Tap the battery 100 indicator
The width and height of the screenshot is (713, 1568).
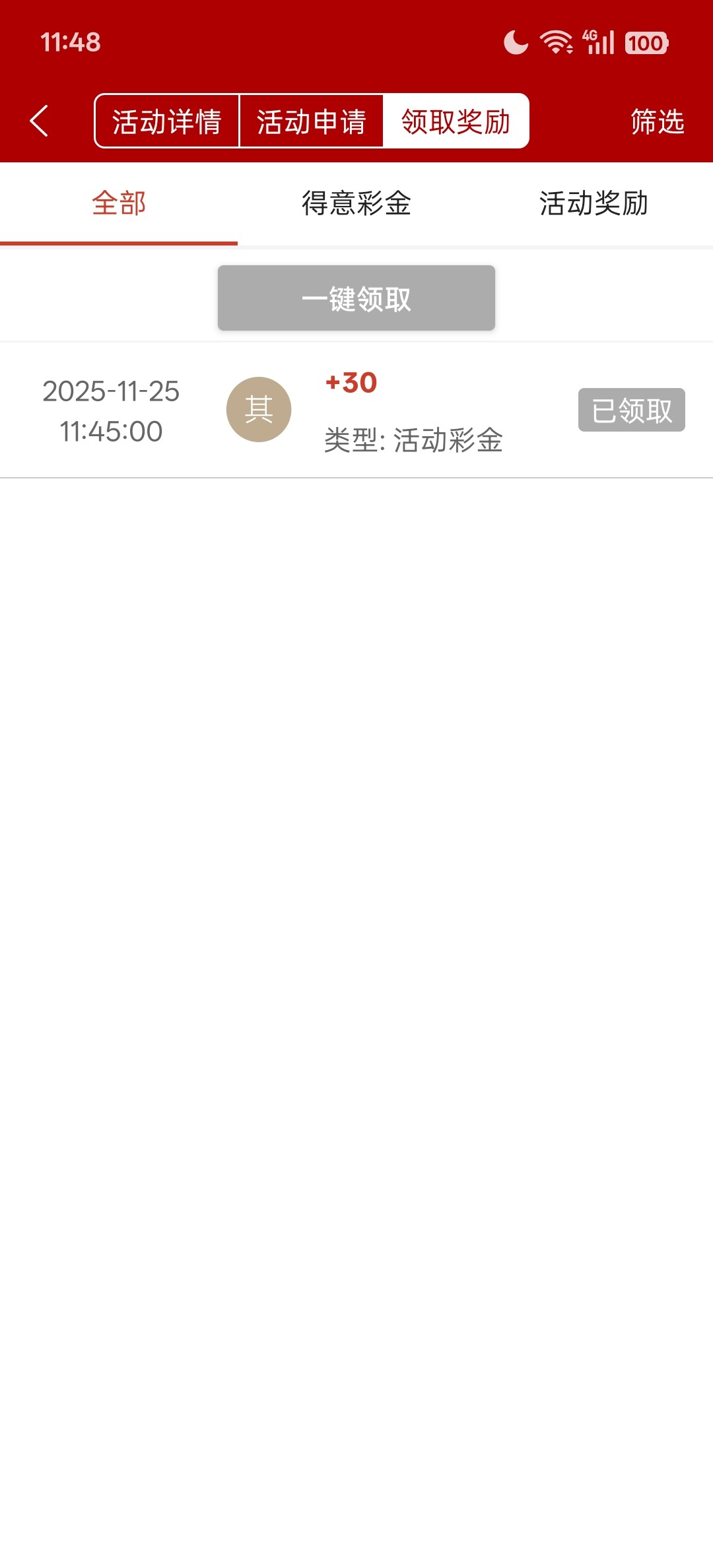[645, 42]
